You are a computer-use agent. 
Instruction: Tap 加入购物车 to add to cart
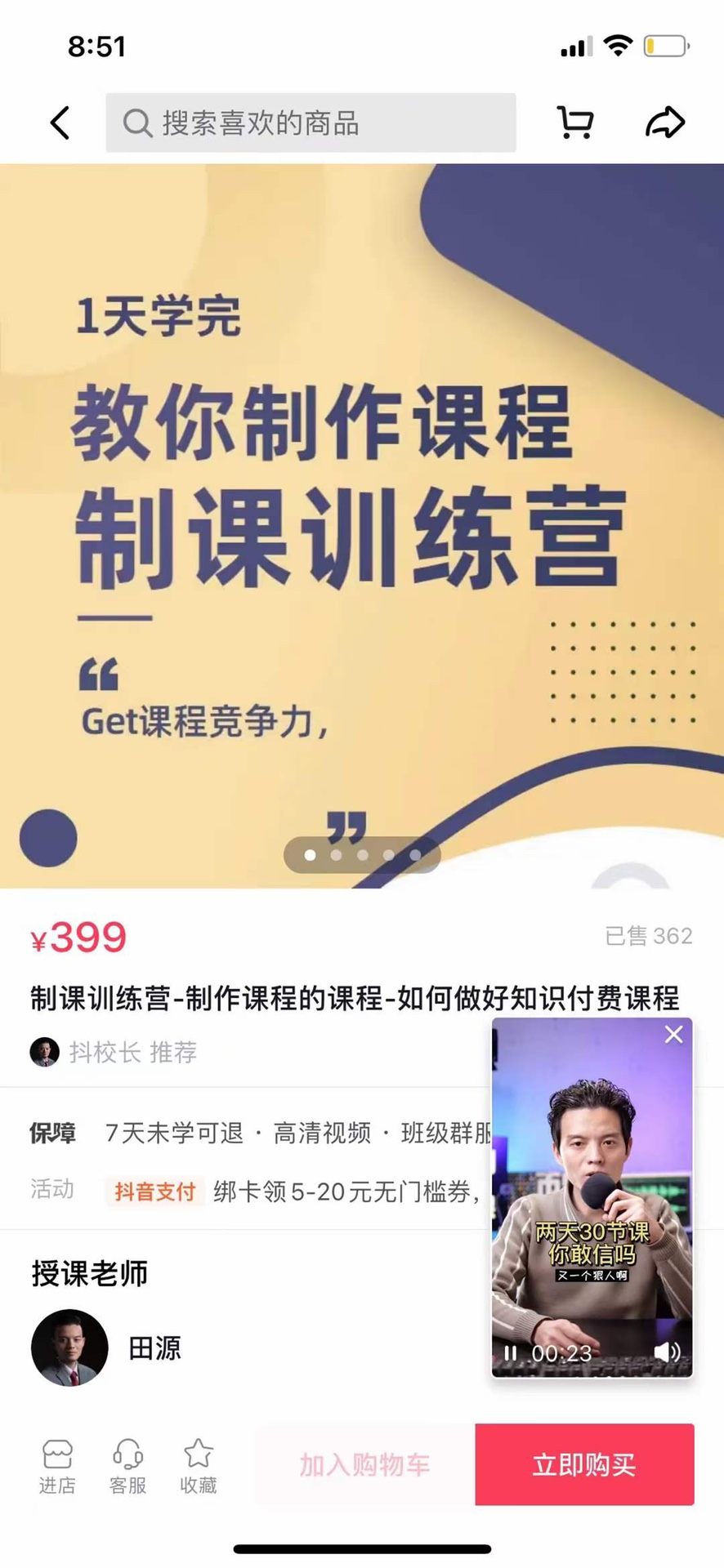click(x=364, y=1464)
